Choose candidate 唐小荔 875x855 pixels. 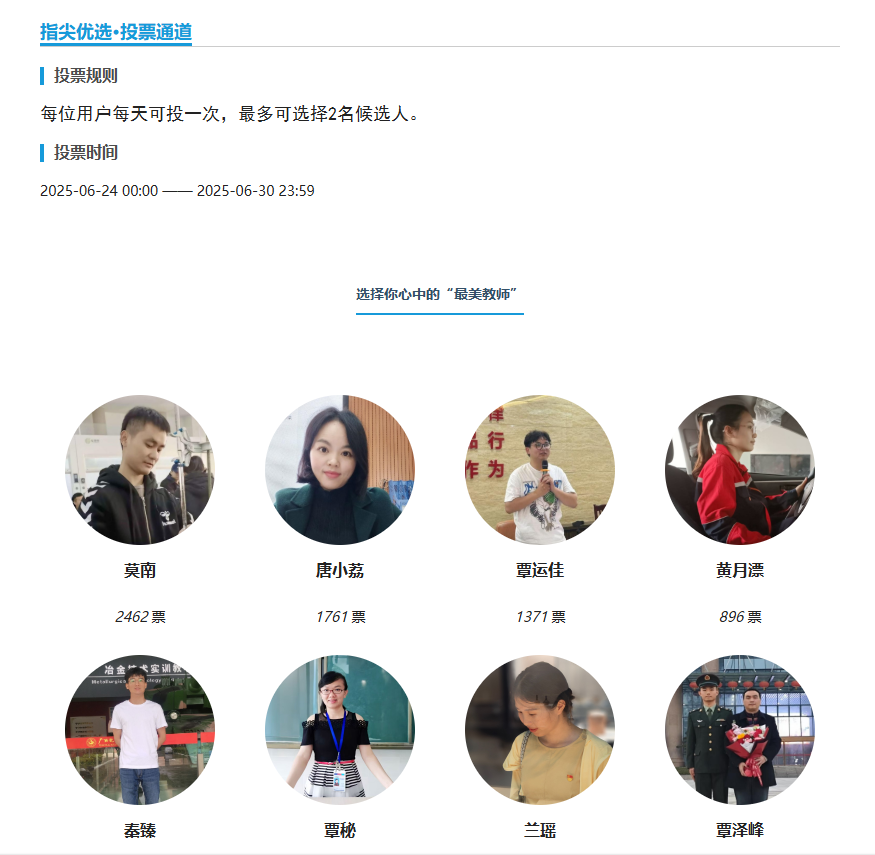(340, 470)
